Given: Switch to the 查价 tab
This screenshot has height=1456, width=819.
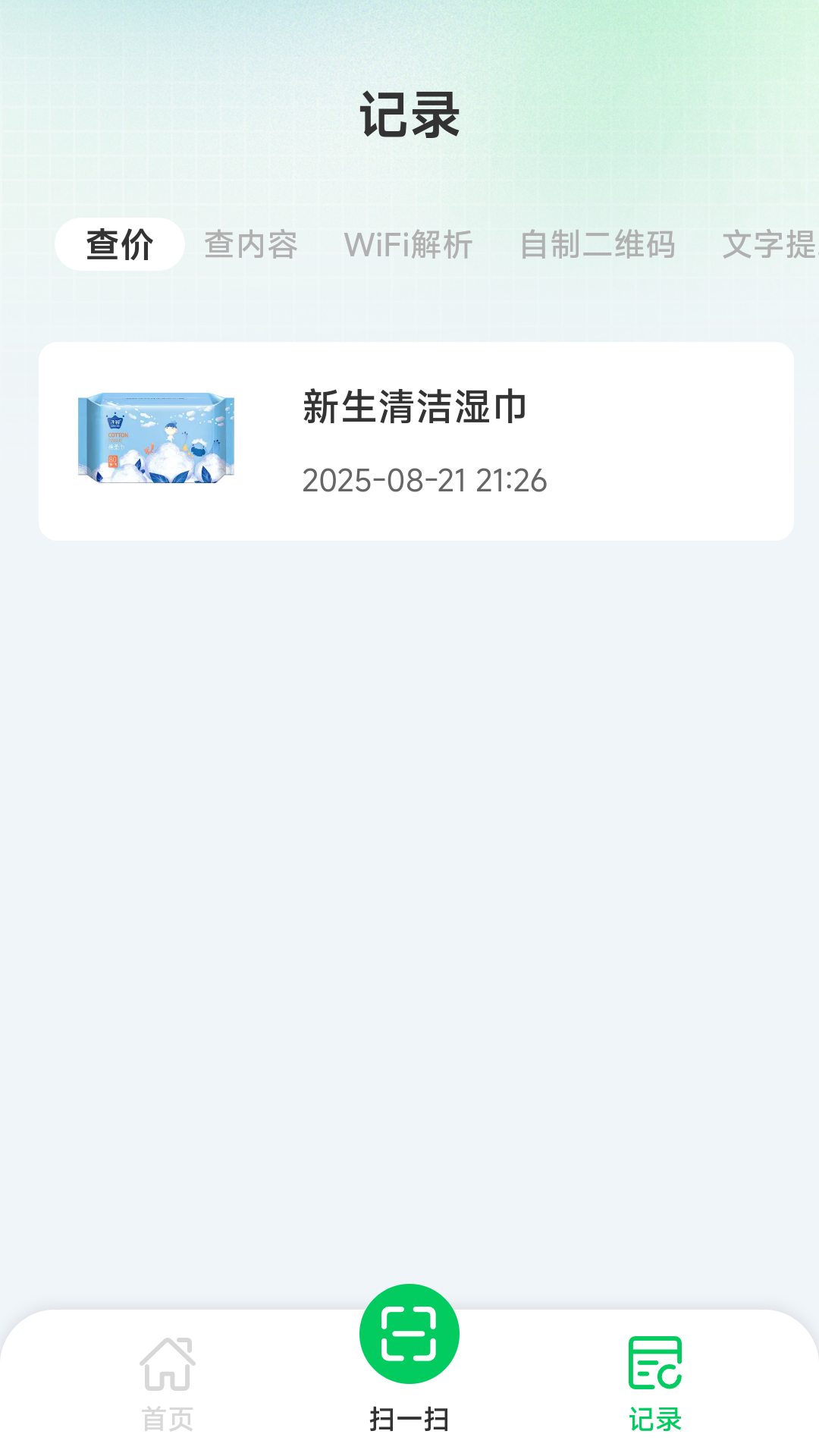Looking at the screenshot, I should pos(119,244).
